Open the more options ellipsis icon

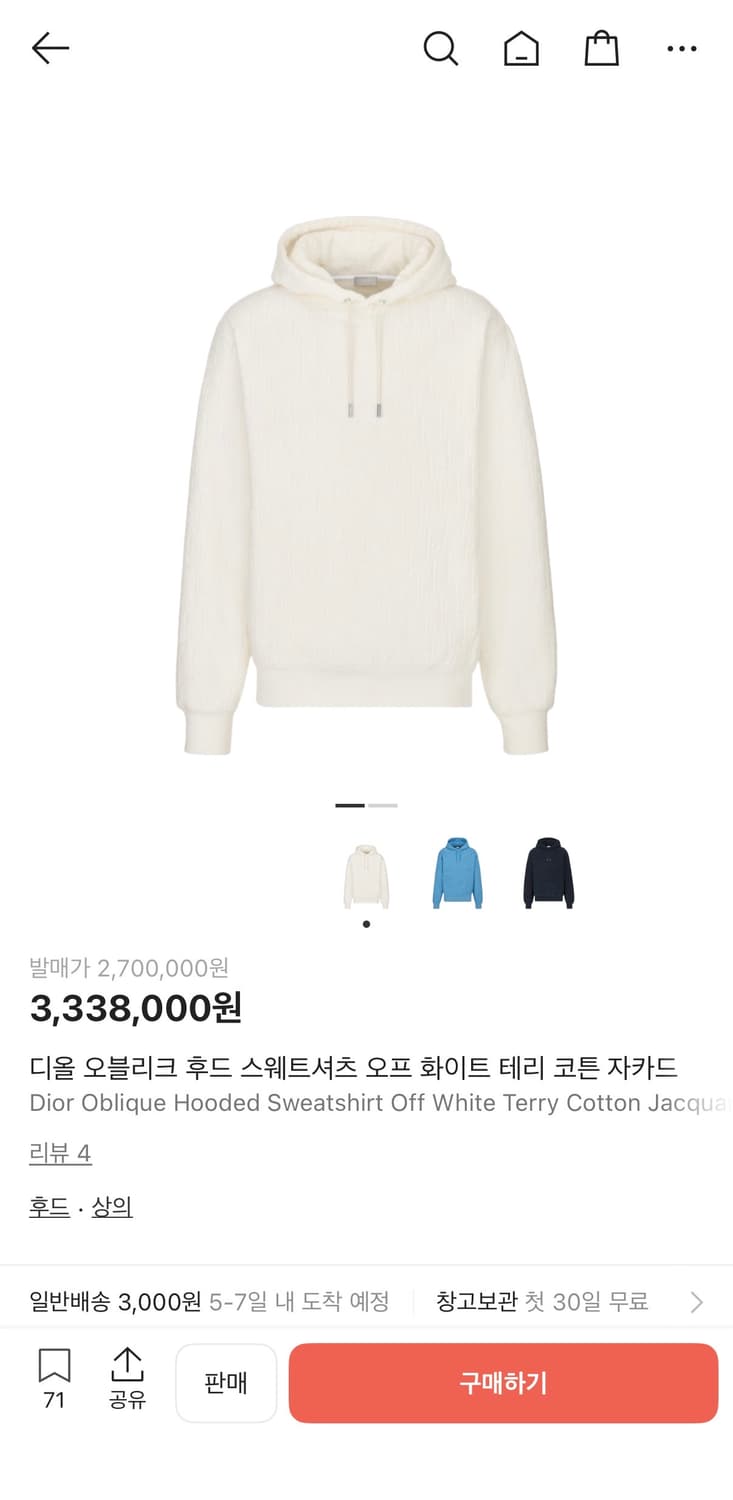(681, 47)
